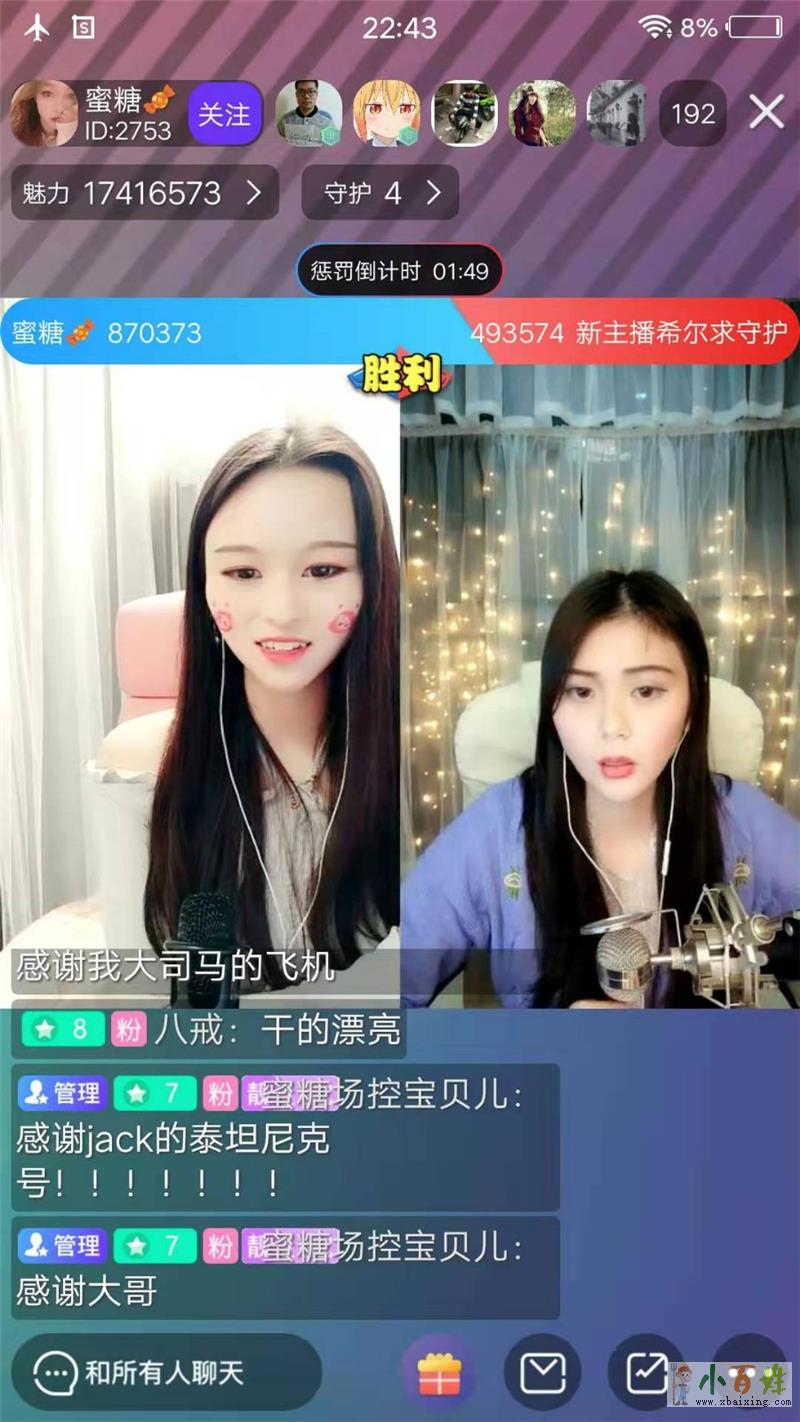The height and width of the screenshot is (1422, 800).
Task: Open the chart icon in the bottom bar
Action: pyautogui.click(x=646, y=1372)
